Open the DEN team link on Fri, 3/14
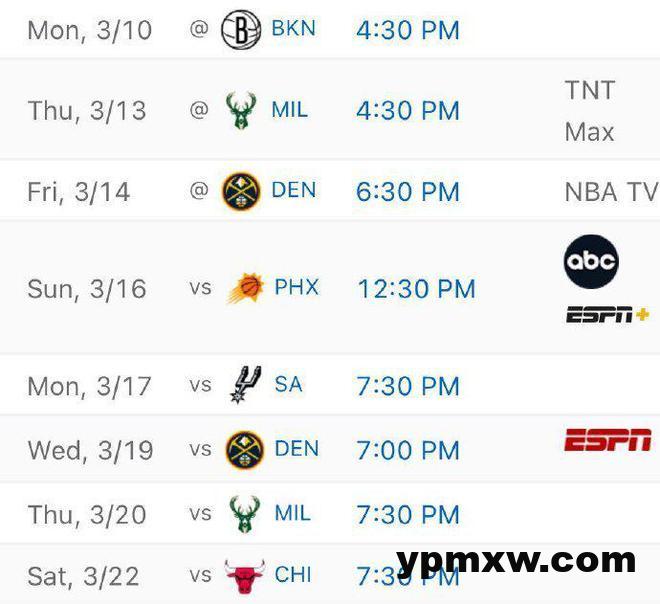The width and height of the screenshot is (660, 604). click(x=293, y=191)
